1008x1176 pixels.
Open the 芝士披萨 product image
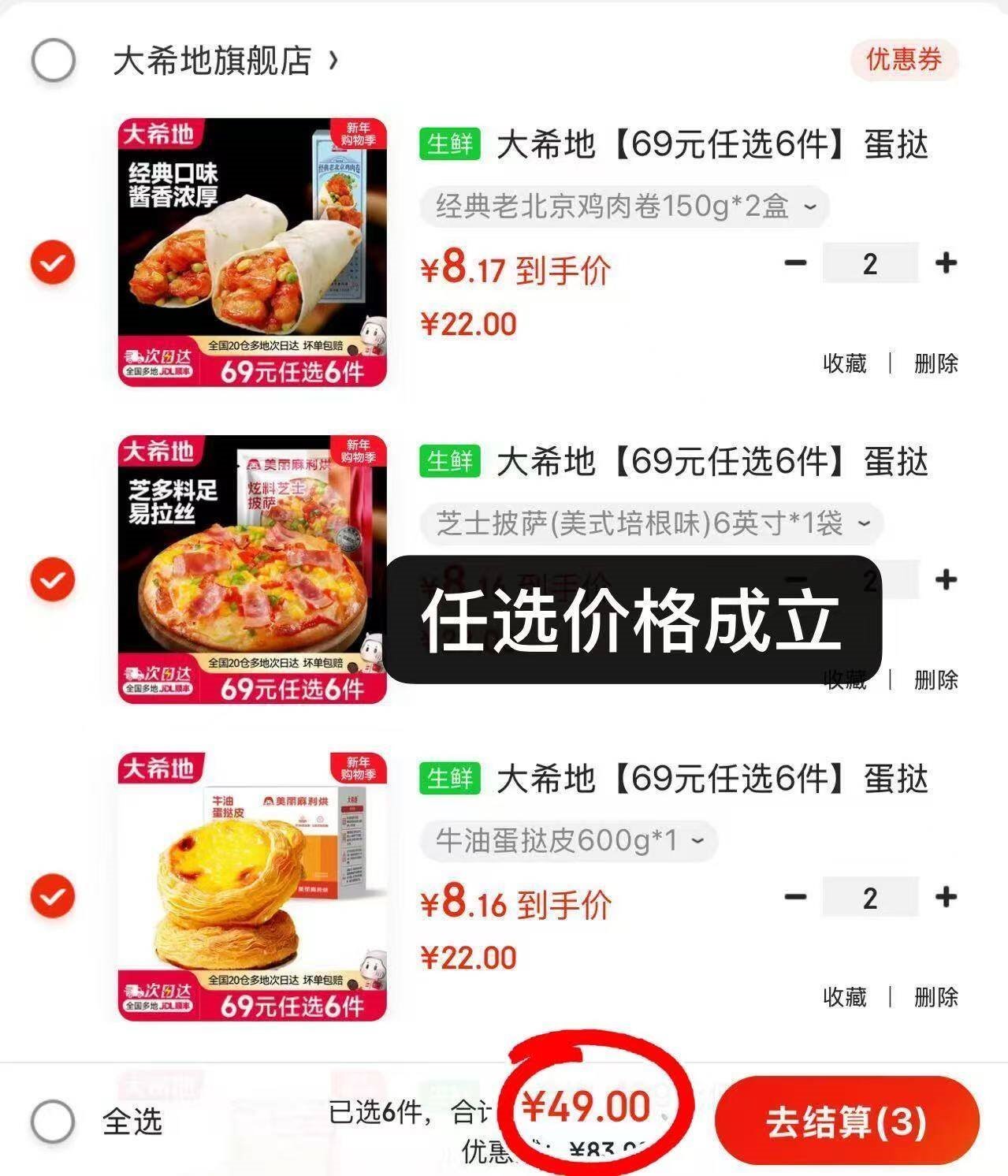252,569
